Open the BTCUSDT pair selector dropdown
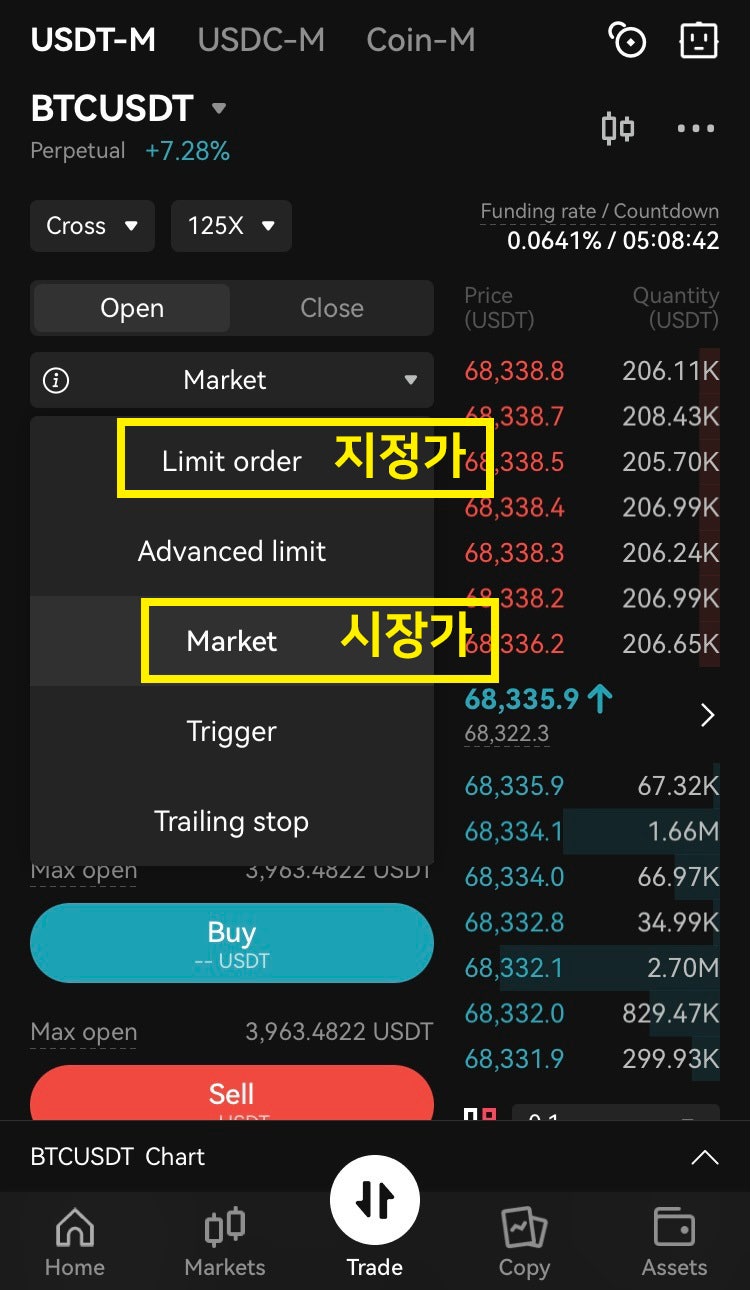This screenshot has width=750, height=1290. [130, 107]
